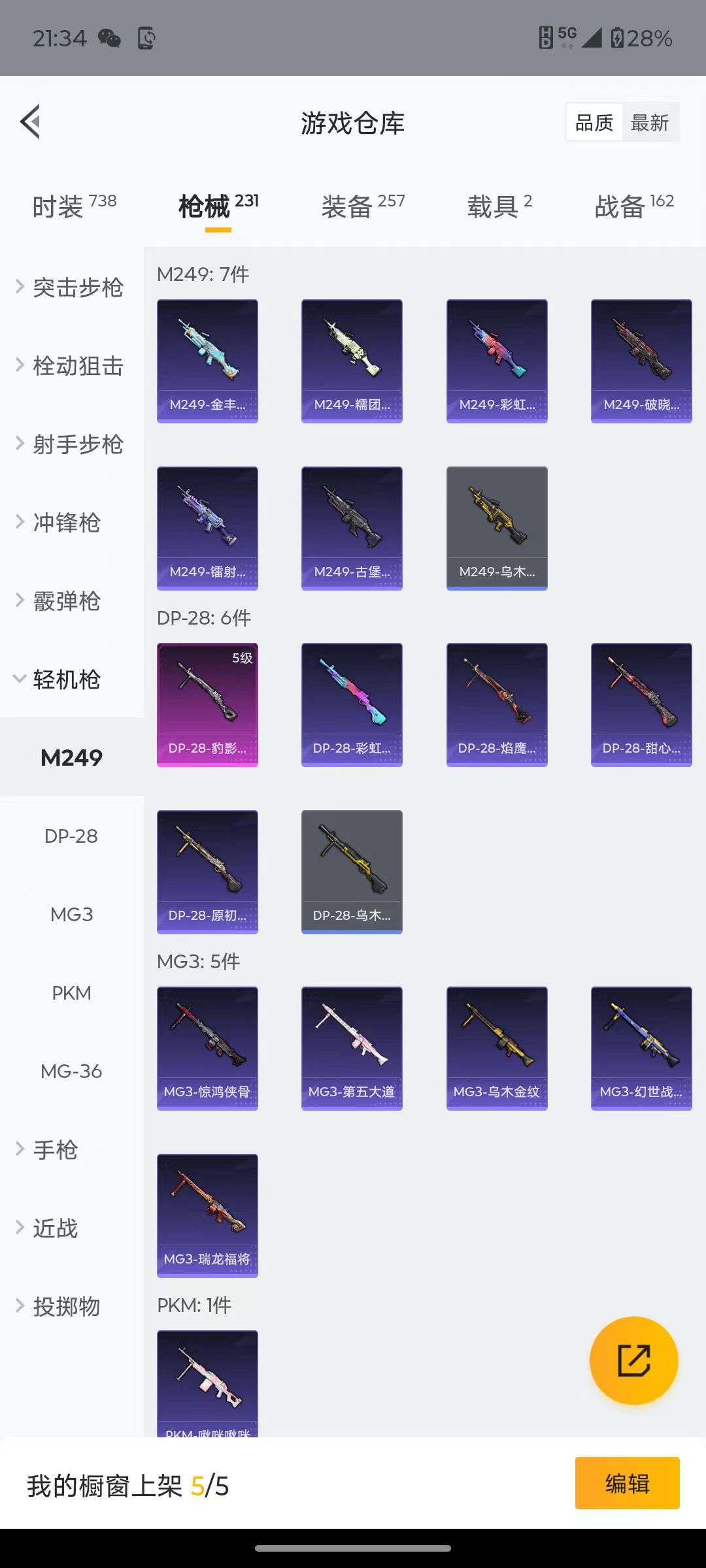Image resolution: width=706 pixels, height=1568 pixels.
Task: Collapse the 轻机枪 category
Action: (x=65, y=679)
